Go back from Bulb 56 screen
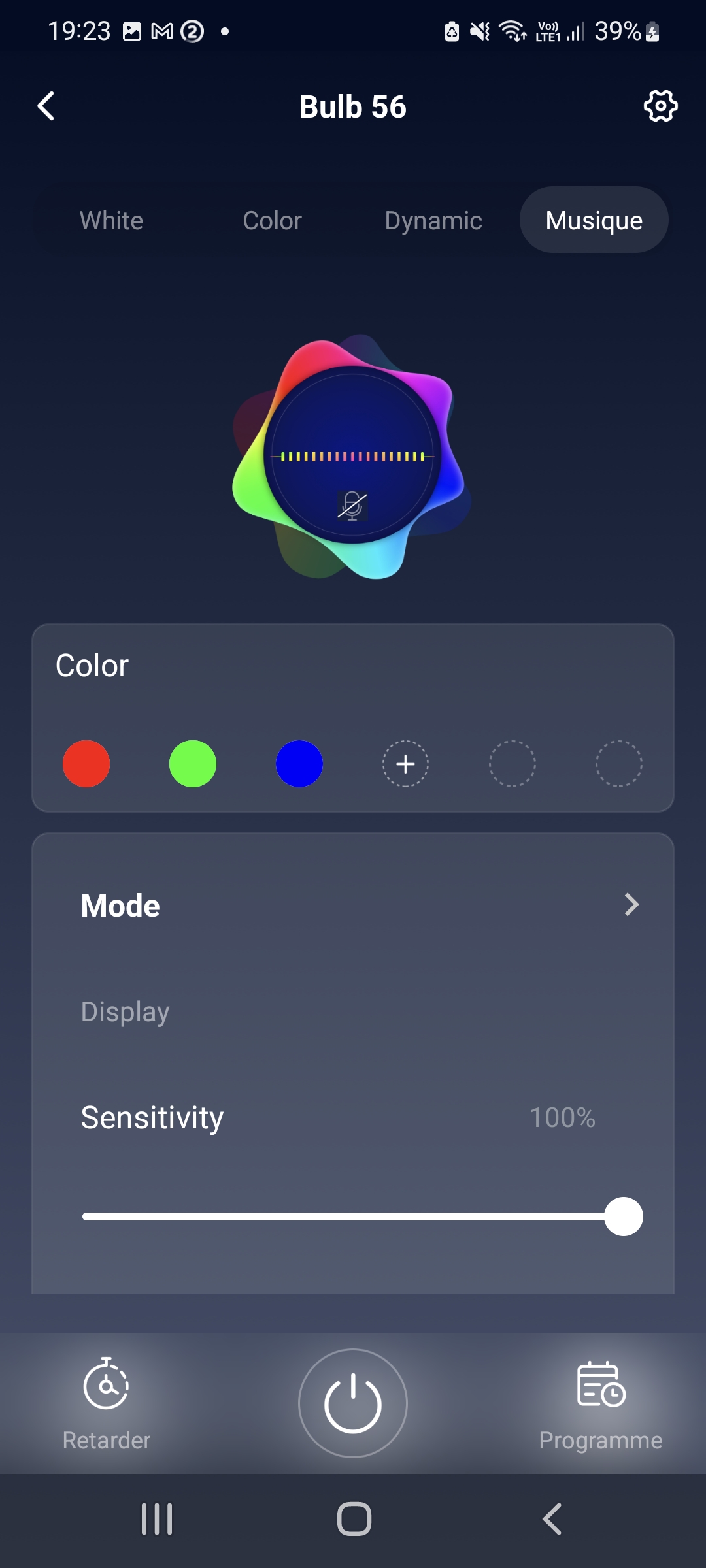706x1568 pixels. pyautogui.click(x=46, y=106)
